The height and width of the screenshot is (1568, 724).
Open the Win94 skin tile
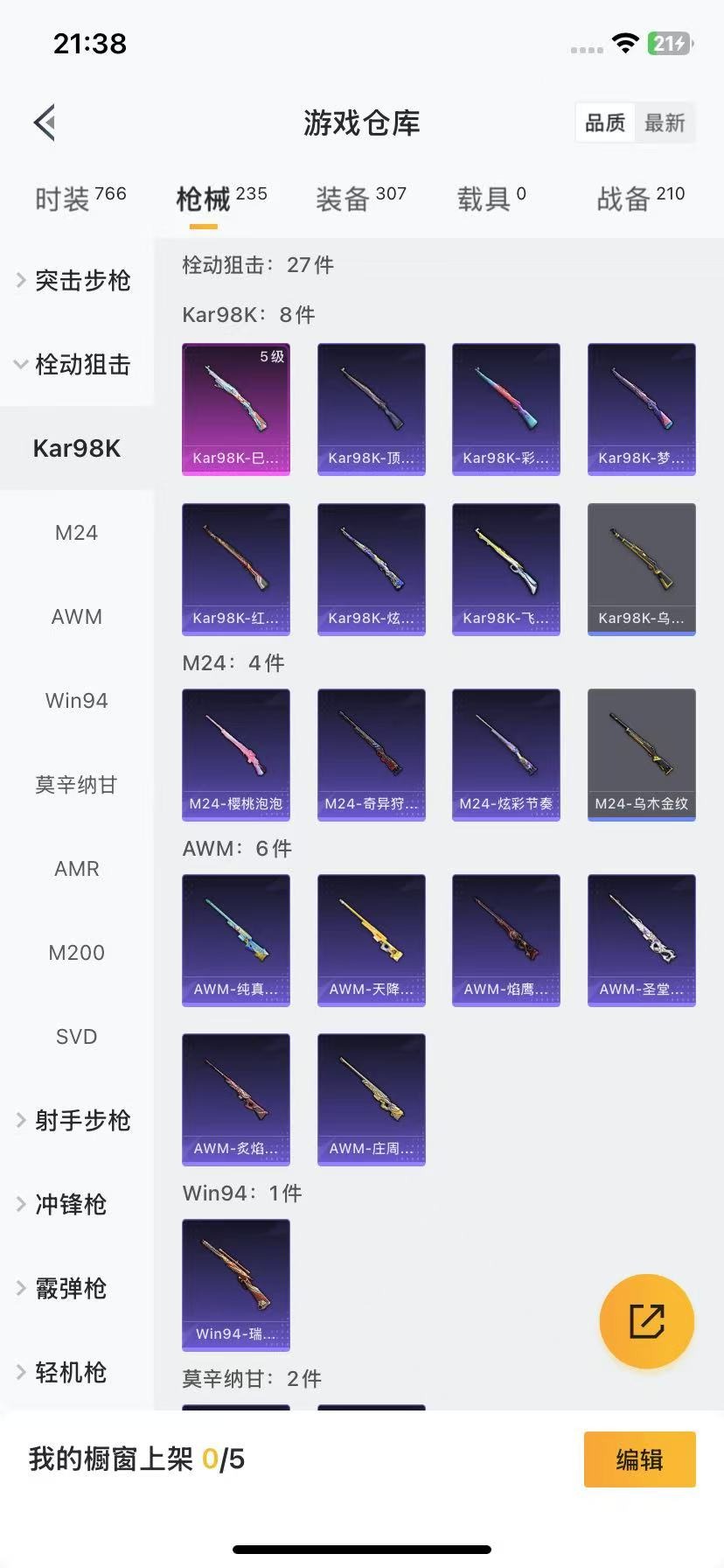tap(236, 1285)
